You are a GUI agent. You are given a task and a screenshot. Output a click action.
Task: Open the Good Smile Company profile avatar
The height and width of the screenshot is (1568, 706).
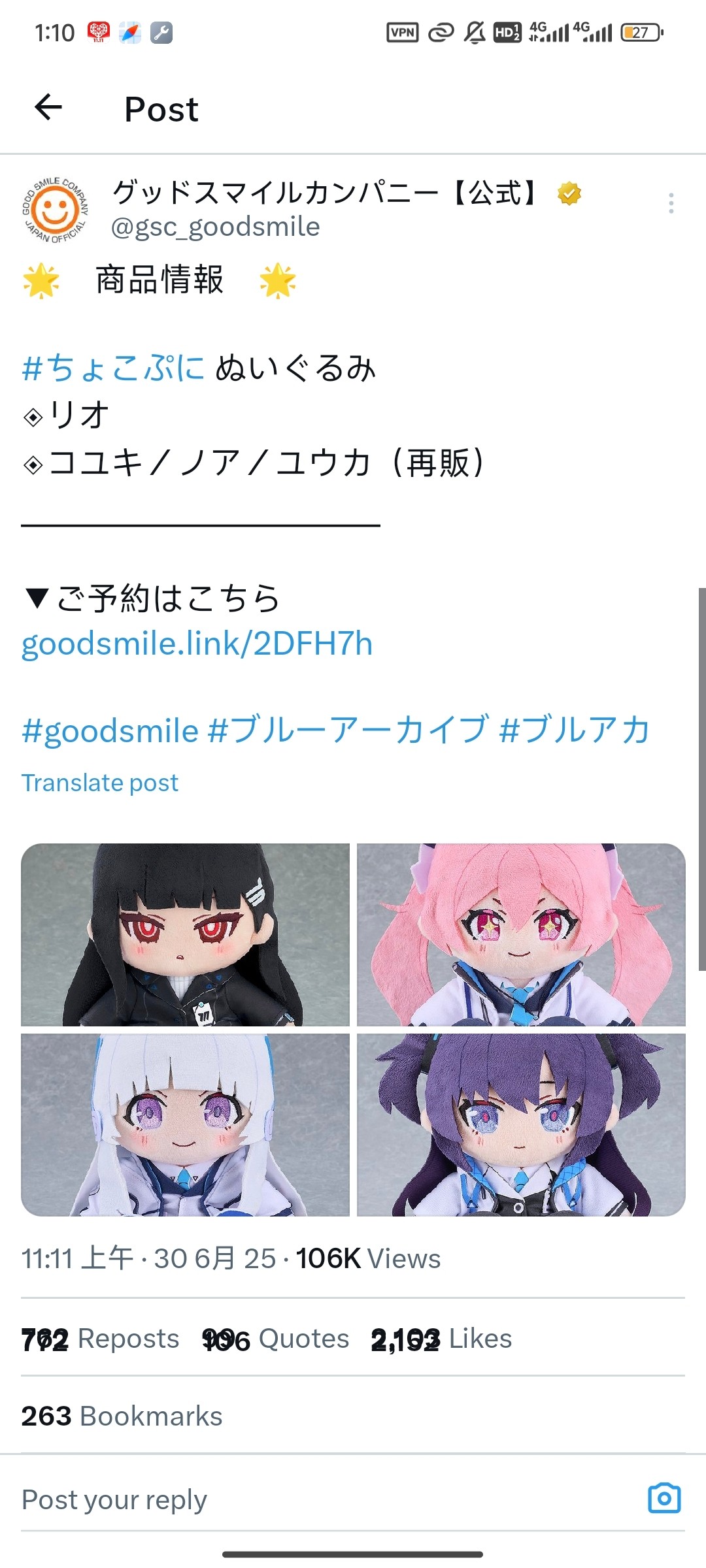tap(55, 210)
